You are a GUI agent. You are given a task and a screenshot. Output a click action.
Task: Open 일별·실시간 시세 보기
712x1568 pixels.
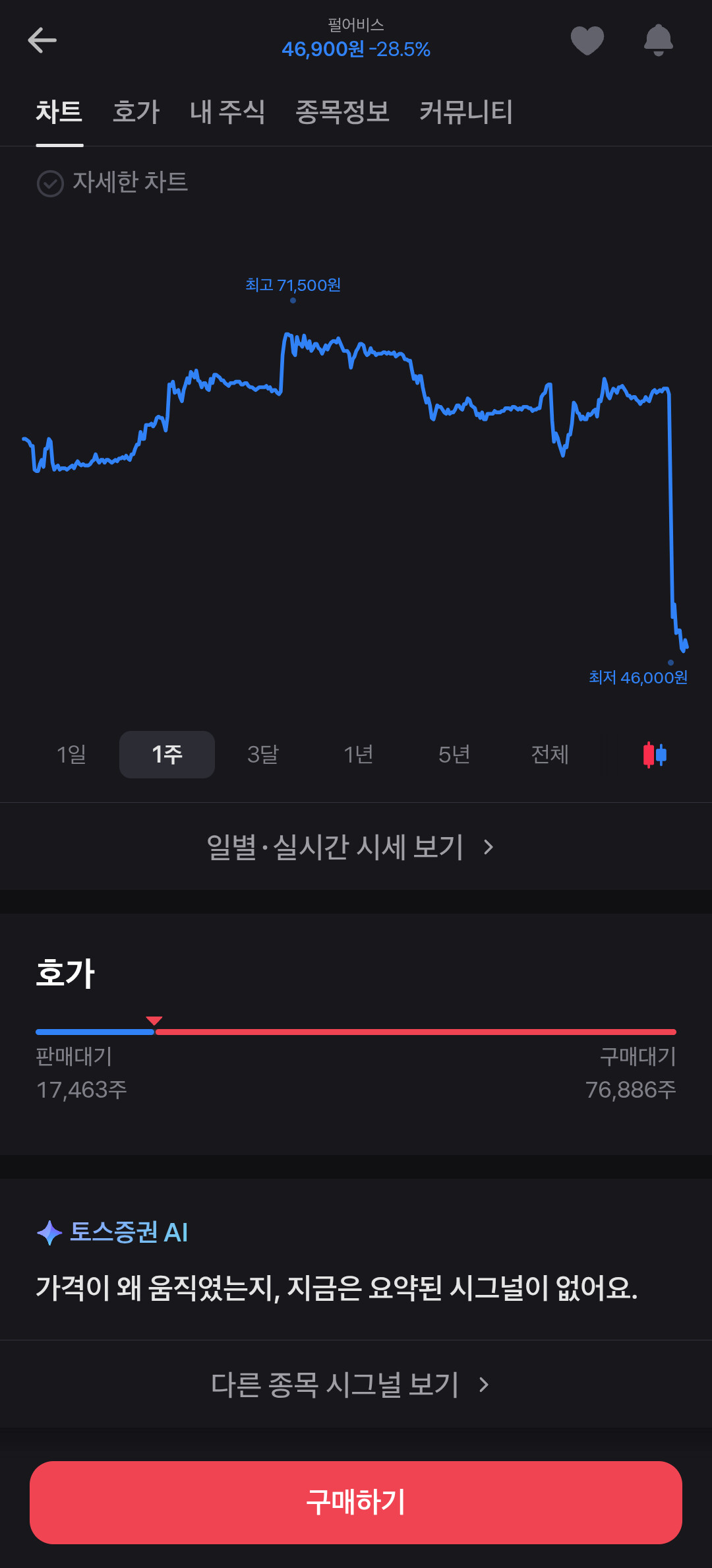[349, 847]
